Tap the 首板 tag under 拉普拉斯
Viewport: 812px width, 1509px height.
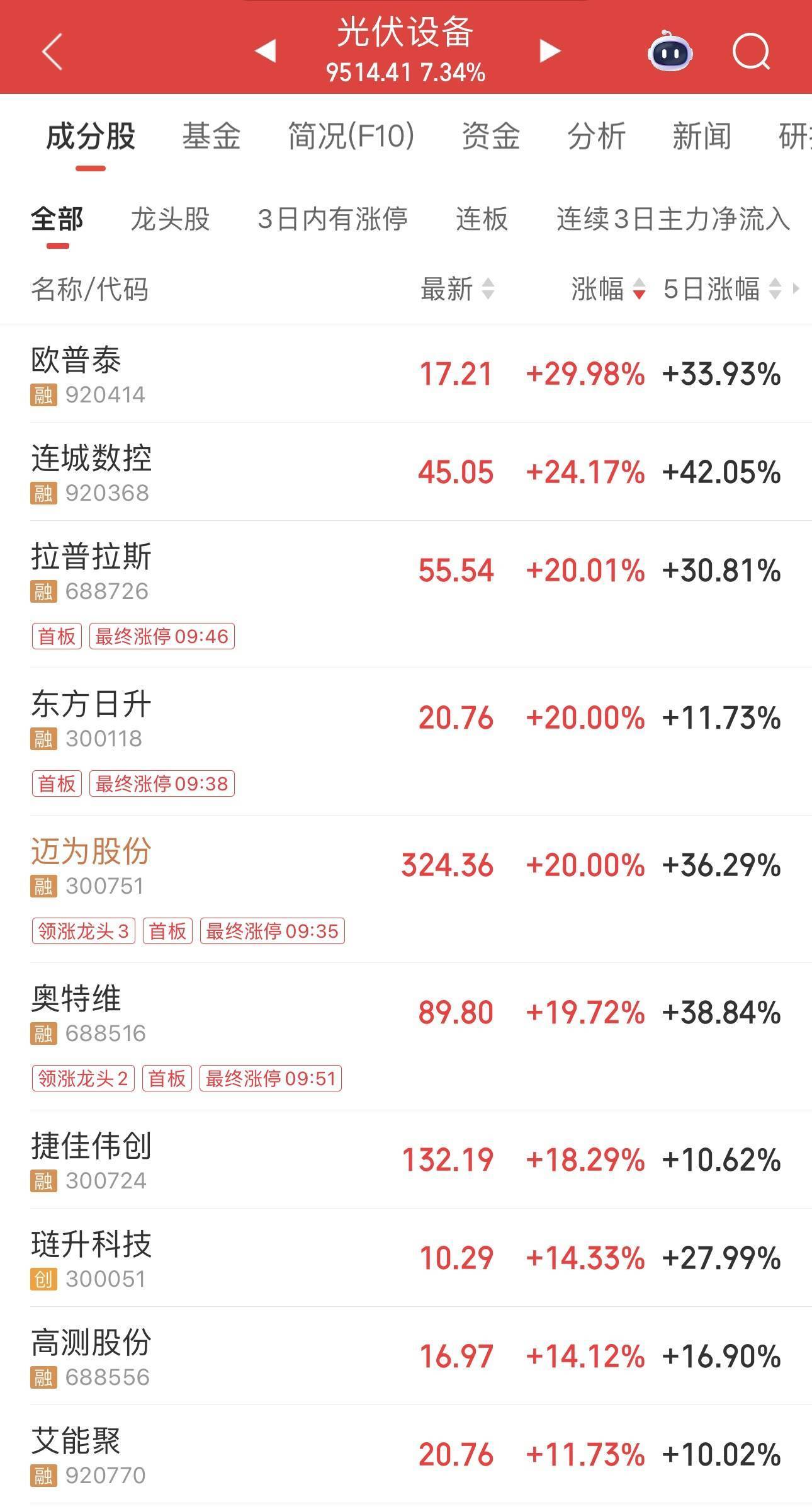pyautogui.click(x=55, y=637)
